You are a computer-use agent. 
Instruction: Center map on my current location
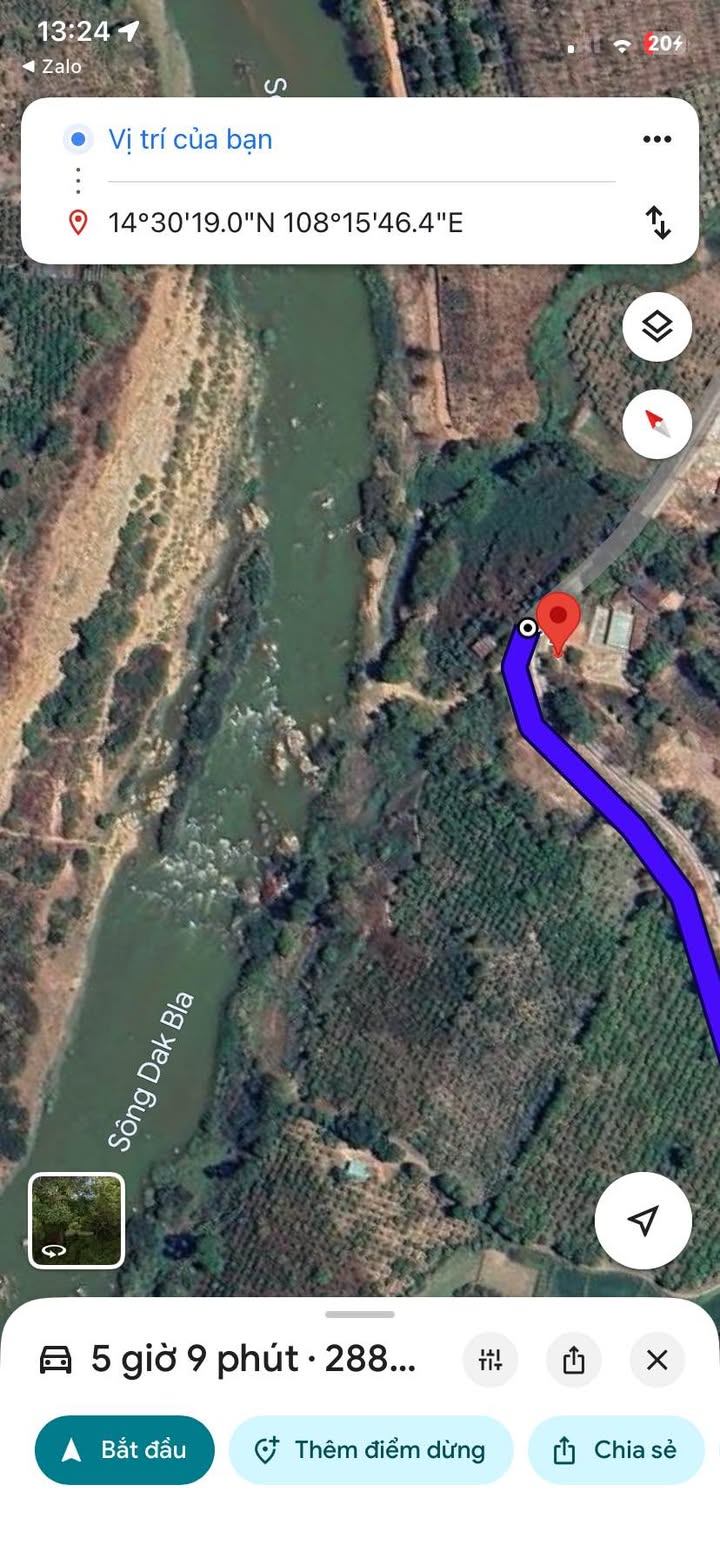[x=643, y=1220]
